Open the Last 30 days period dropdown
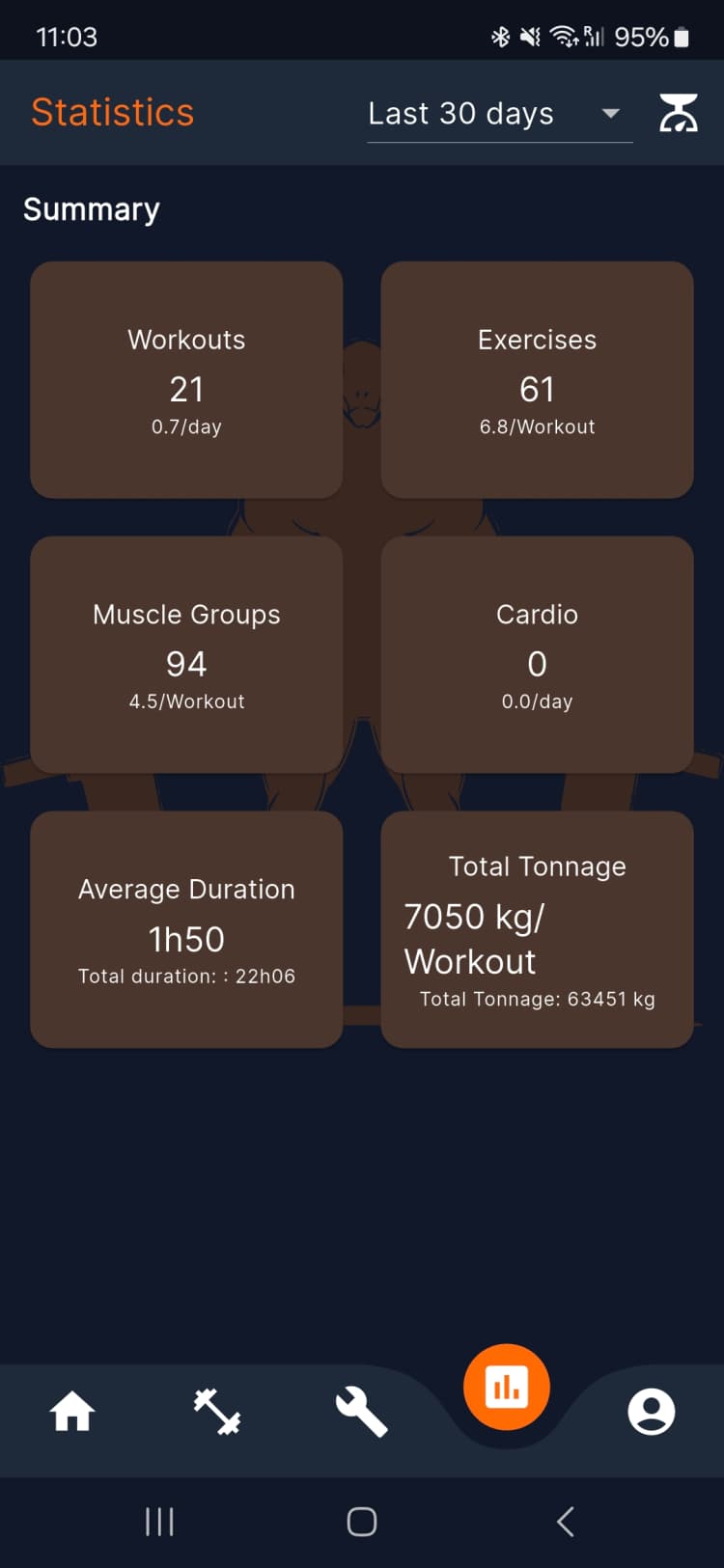Screen dimensions: 724x1568 click(x=459, y=113)
